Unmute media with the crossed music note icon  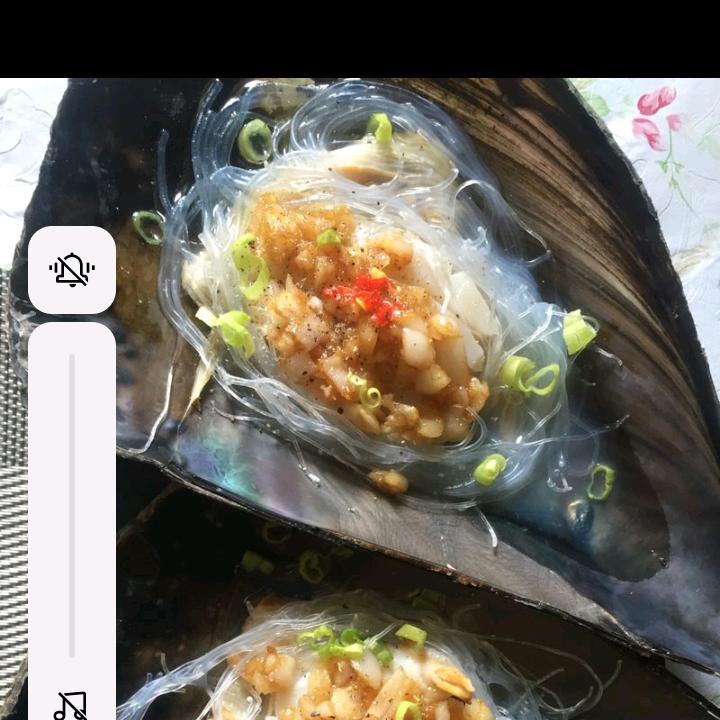(71, 706)
